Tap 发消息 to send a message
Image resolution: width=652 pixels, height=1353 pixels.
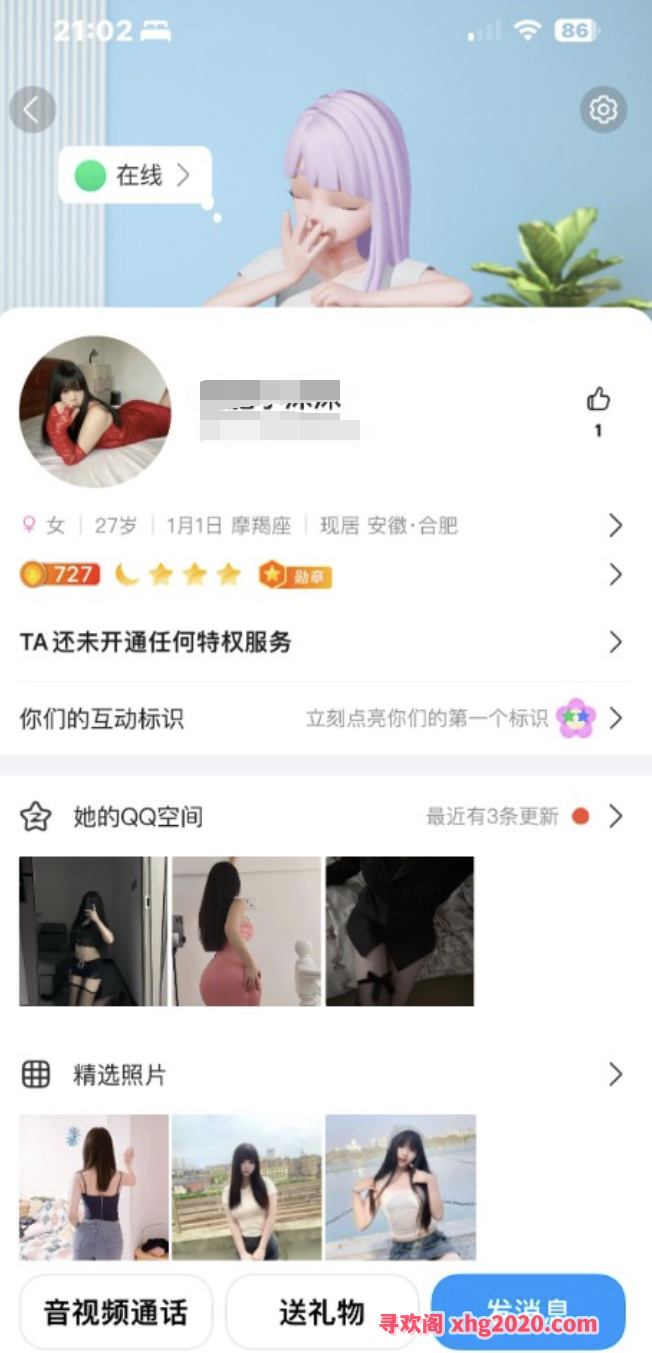click(528, 1310)
